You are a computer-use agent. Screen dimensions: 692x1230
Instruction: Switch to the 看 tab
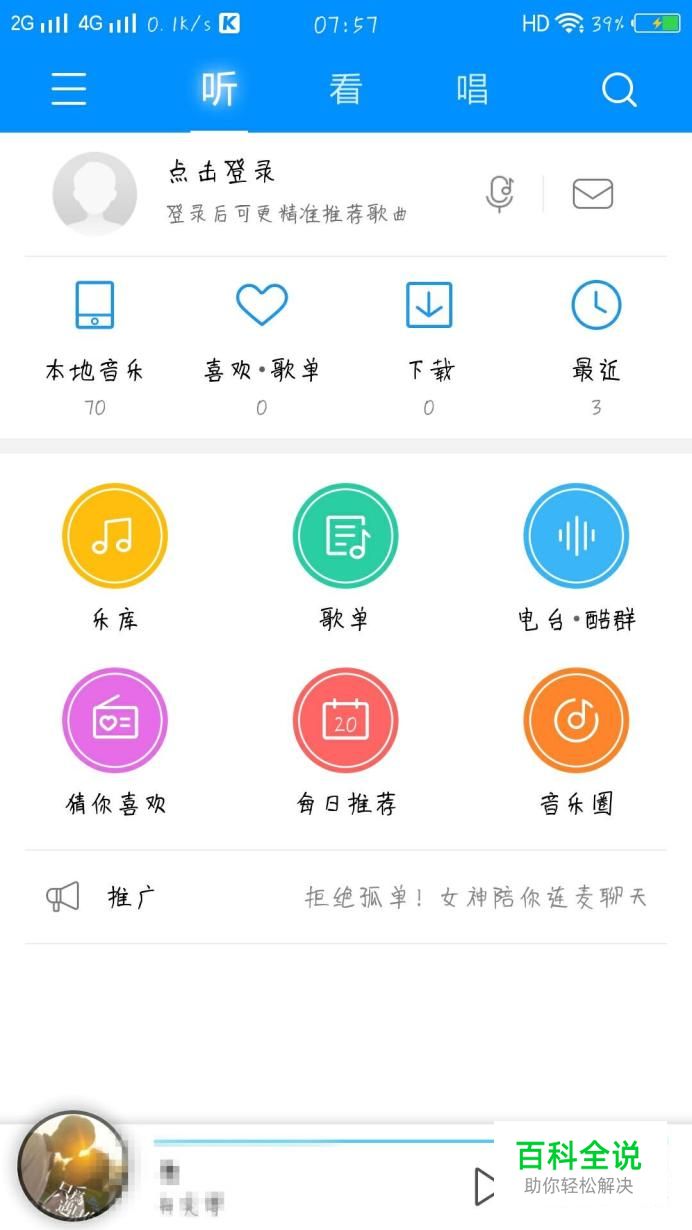tap(345, 90)
